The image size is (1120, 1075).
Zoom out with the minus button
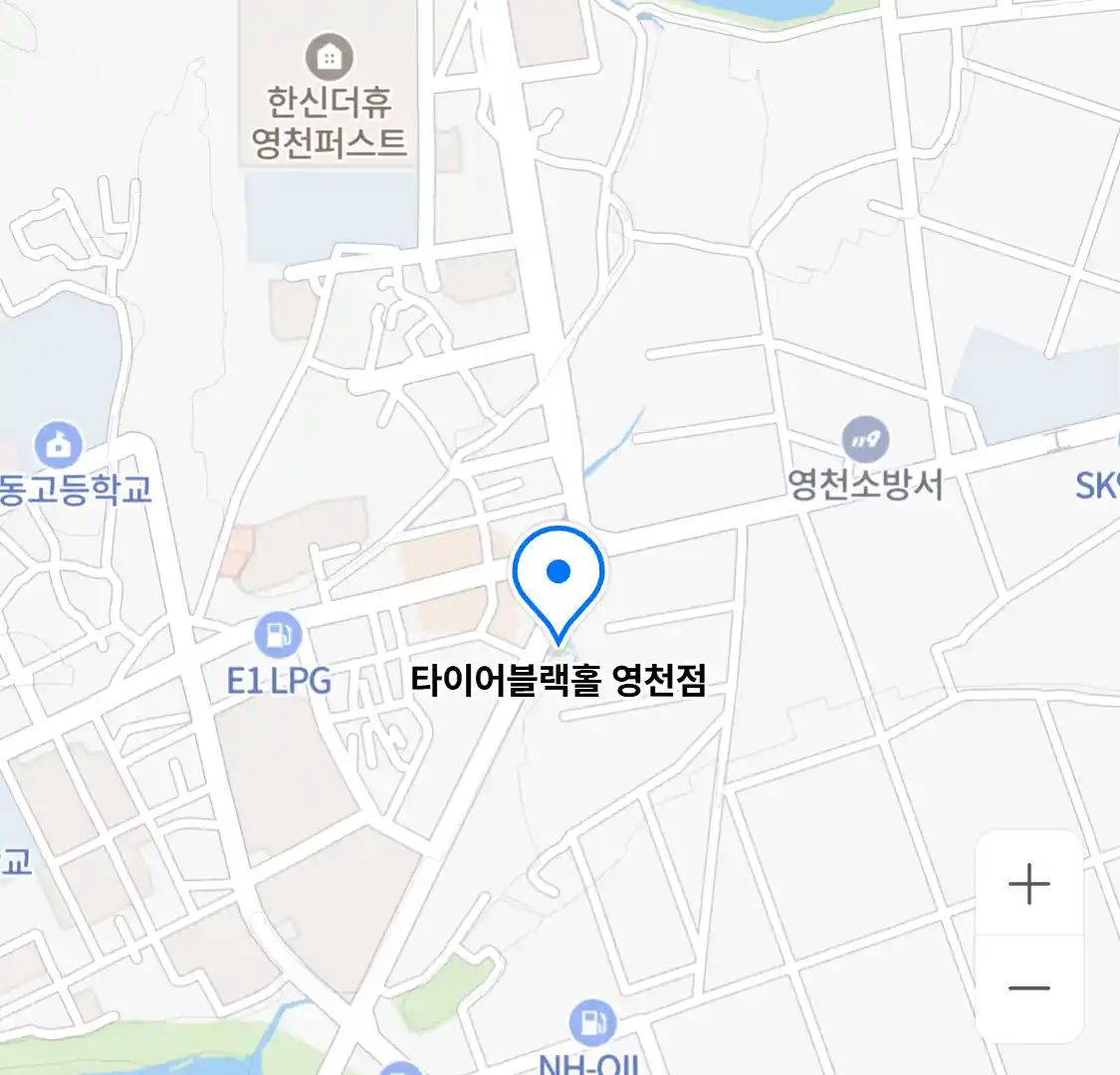[1028, 988]
